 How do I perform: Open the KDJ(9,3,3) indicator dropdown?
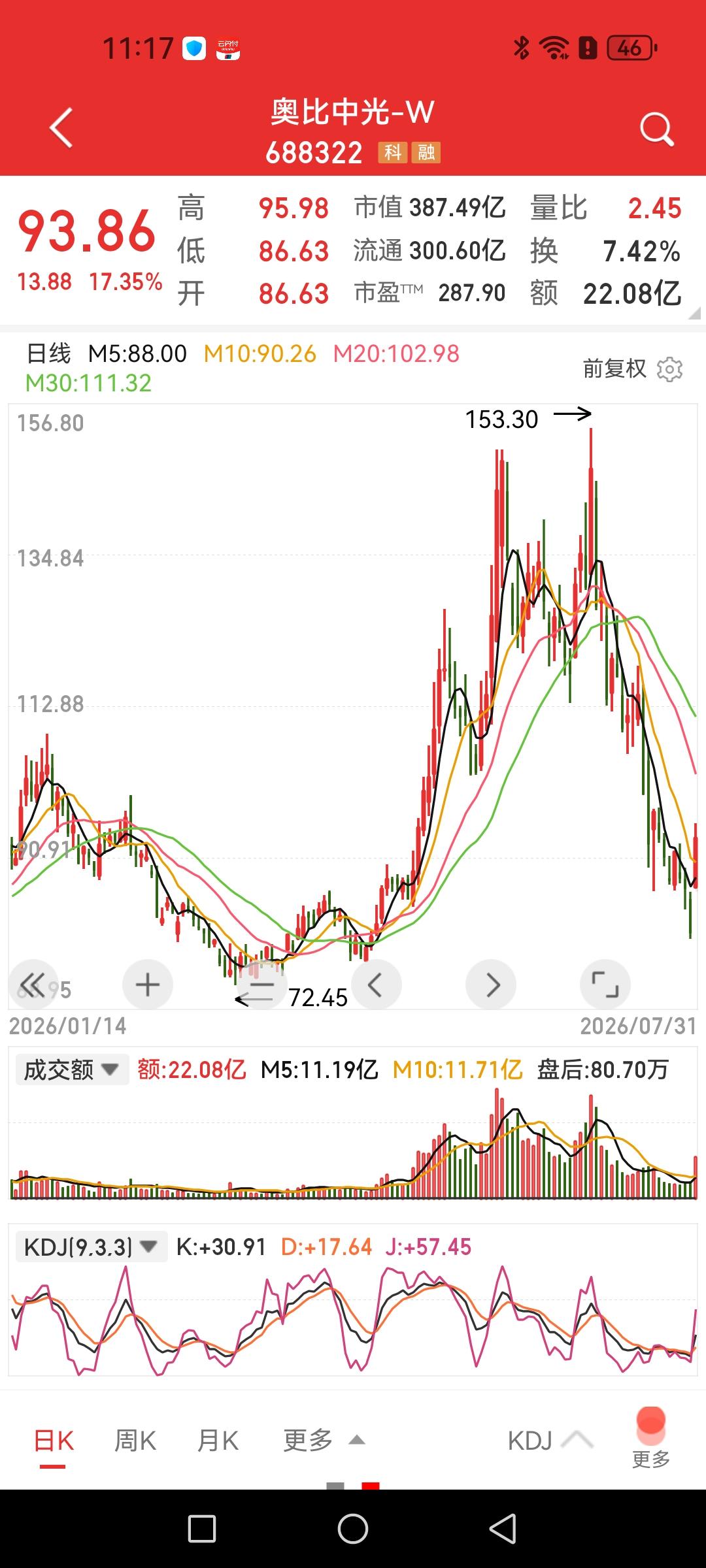(x=91, y=1247)
